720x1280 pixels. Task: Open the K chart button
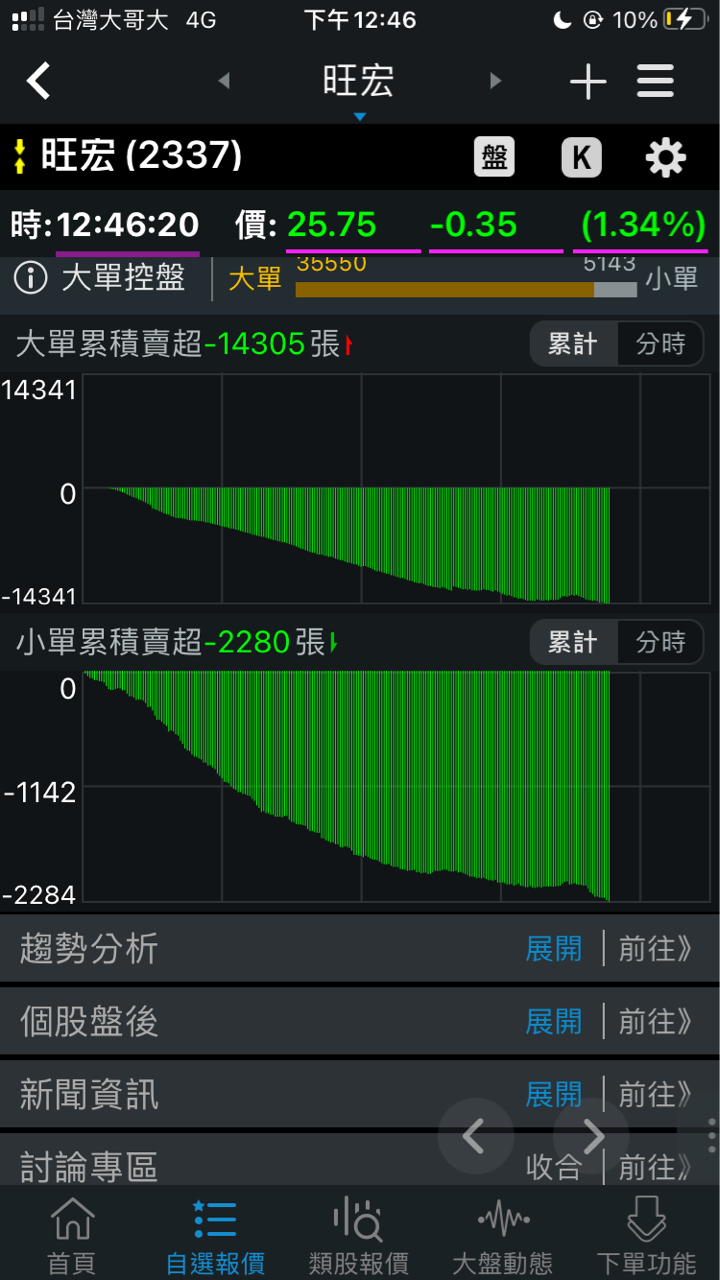[581, 157]
